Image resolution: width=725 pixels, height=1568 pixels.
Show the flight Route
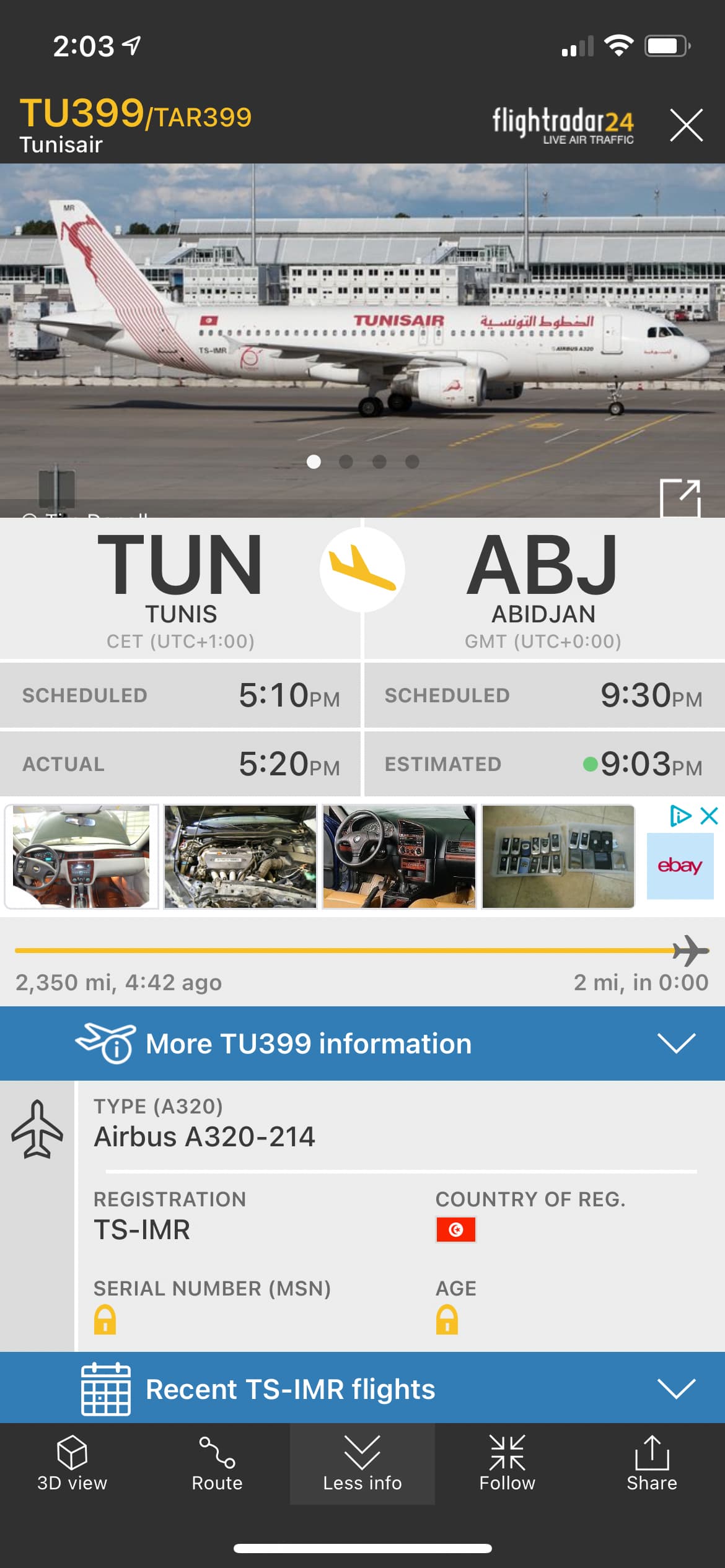point(217,1463)
